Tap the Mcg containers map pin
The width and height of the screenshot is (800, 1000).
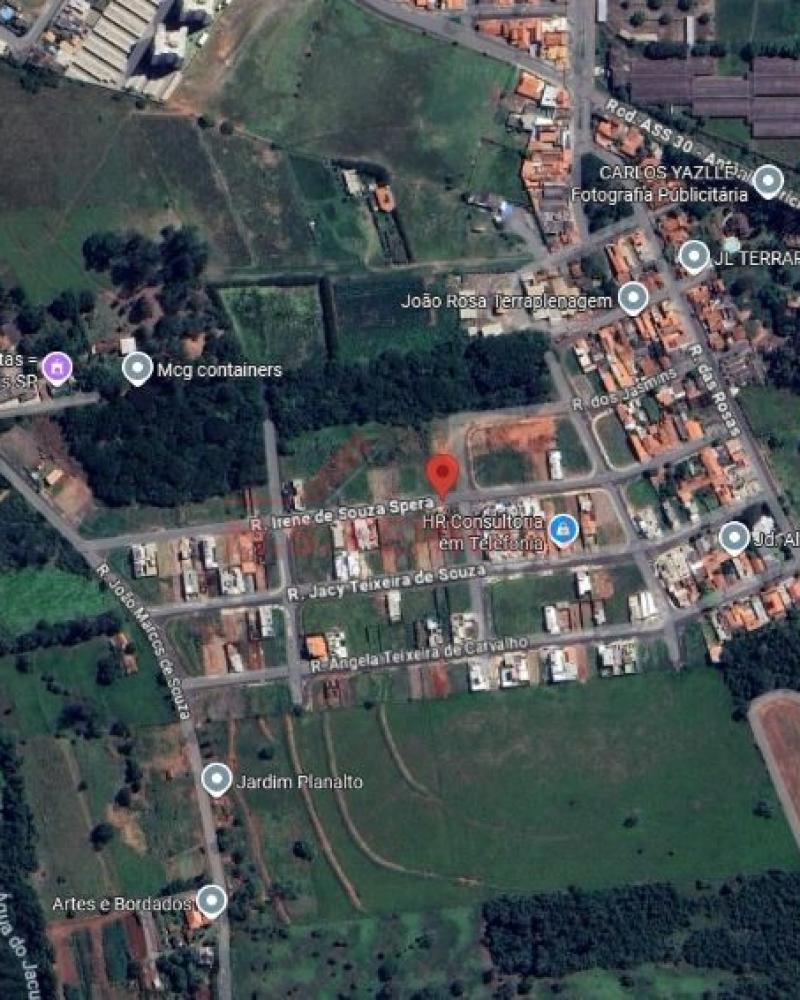pos(137,368)
